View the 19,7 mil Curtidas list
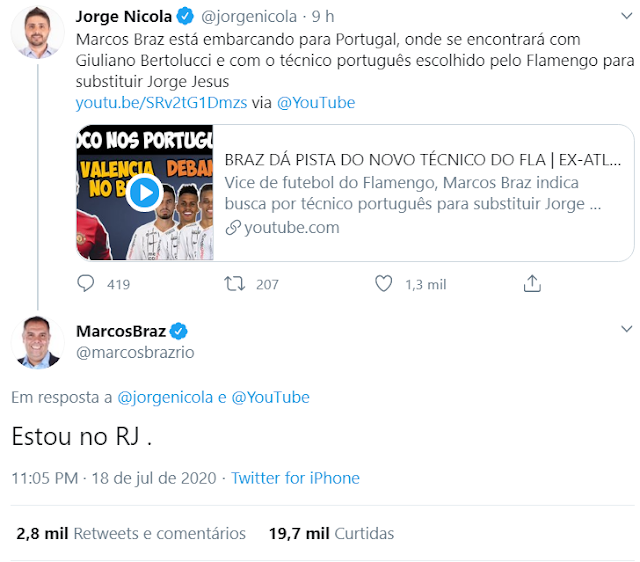The width and height of the screenshot is (640, 562). coord(331,533)
